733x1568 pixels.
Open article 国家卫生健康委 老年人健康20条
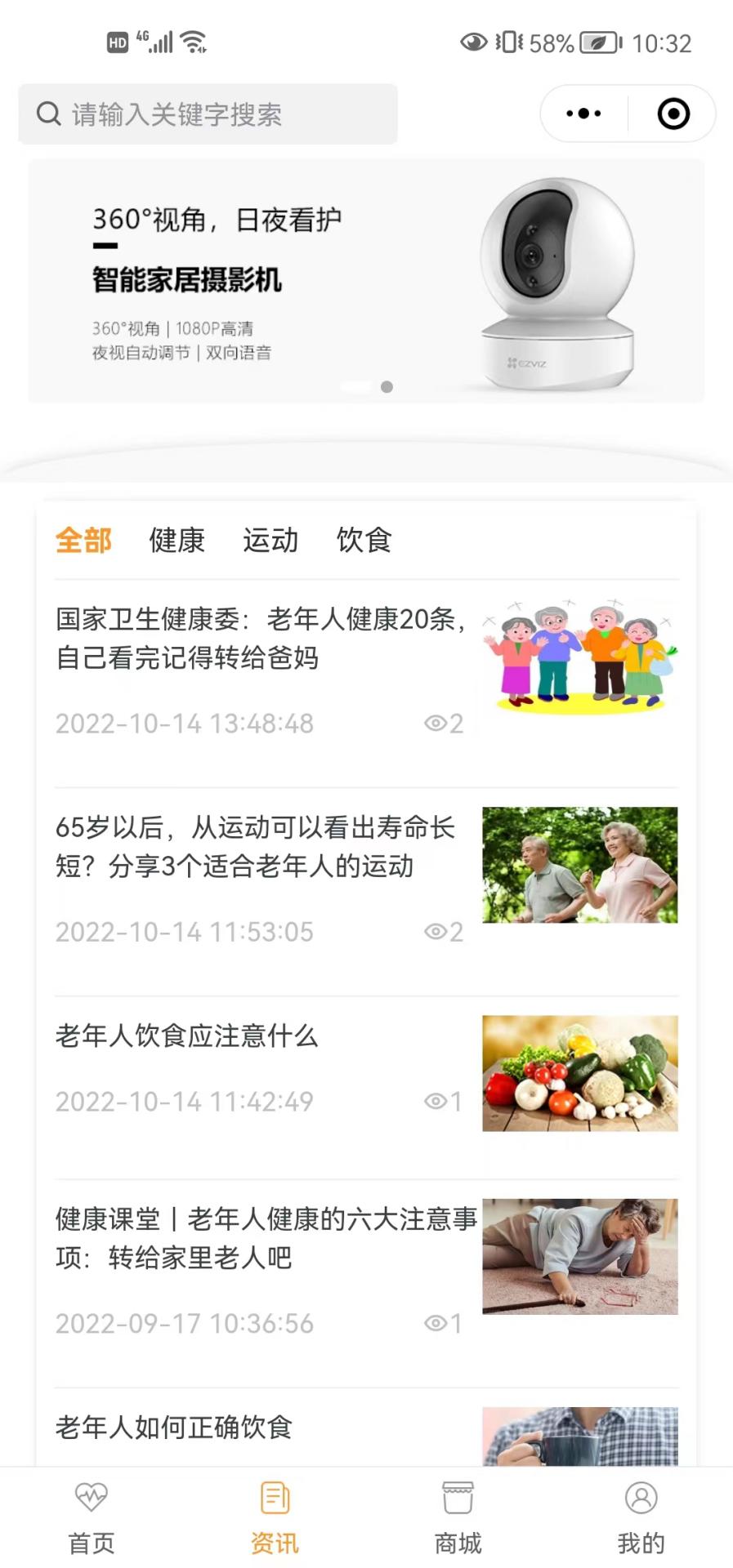pyautogui.click(x=261, y=639)
